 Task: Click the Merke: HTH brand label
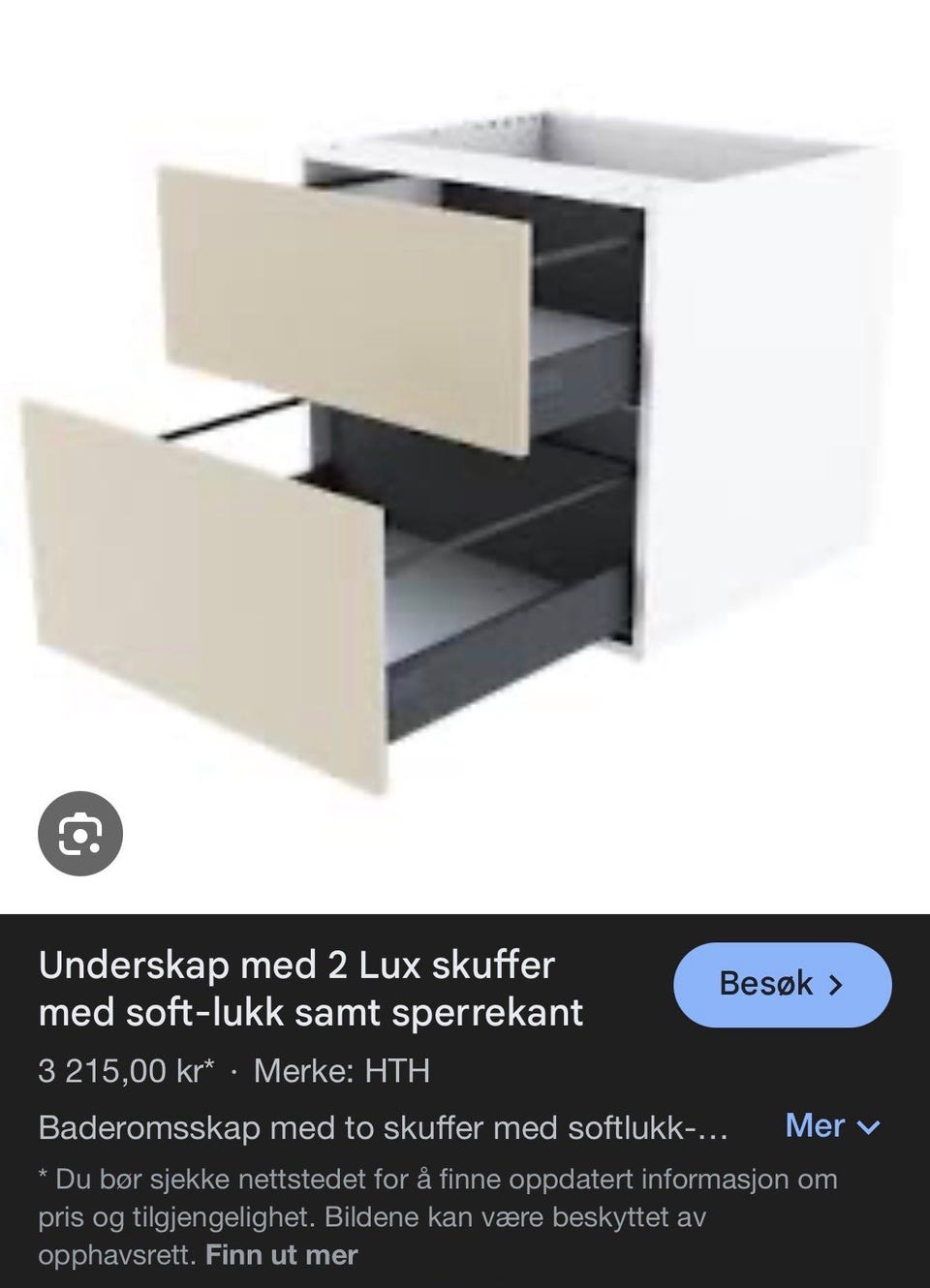tap(344, 1072)
